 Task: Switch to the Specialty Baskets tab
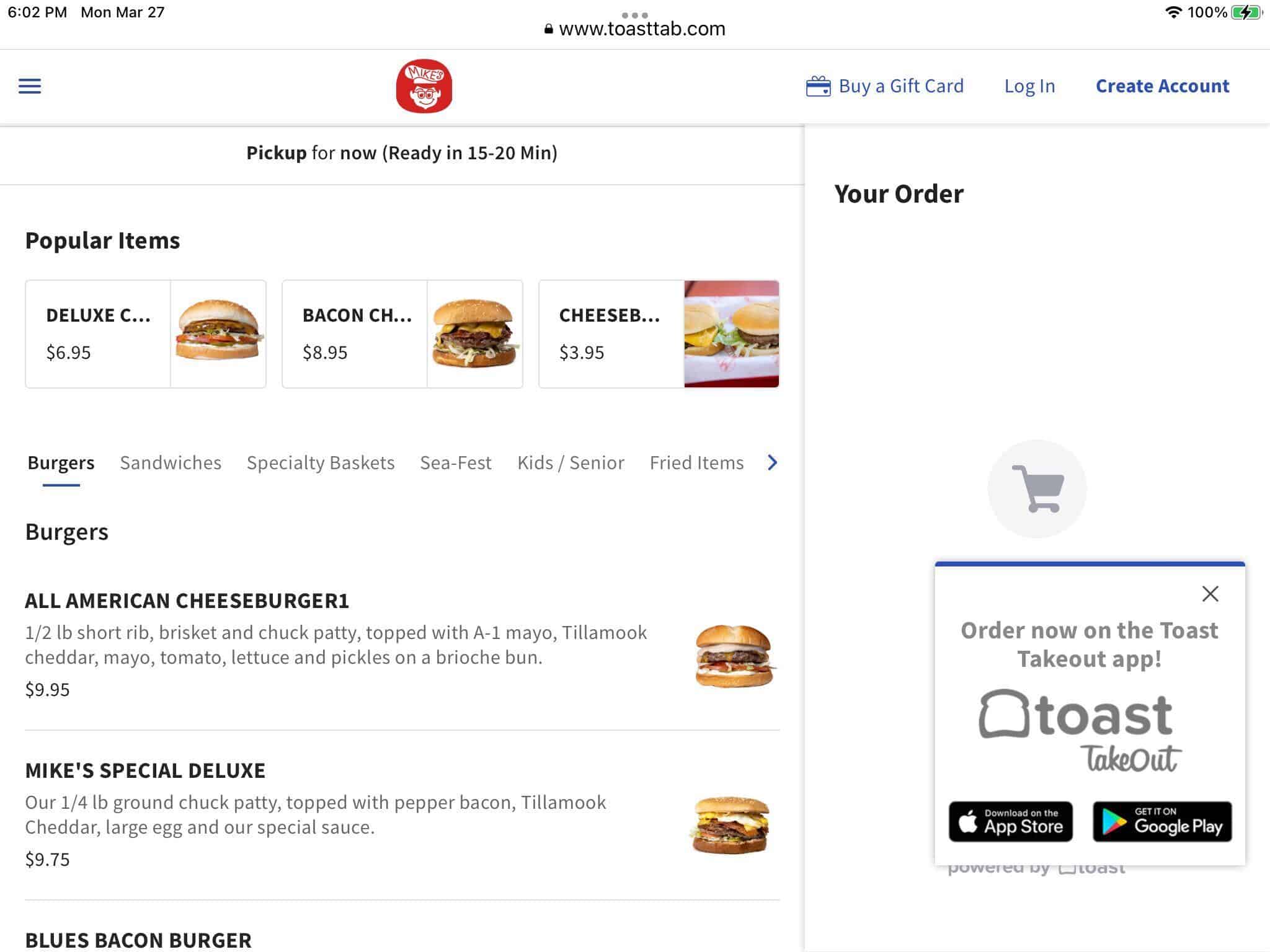click(321, 463)
